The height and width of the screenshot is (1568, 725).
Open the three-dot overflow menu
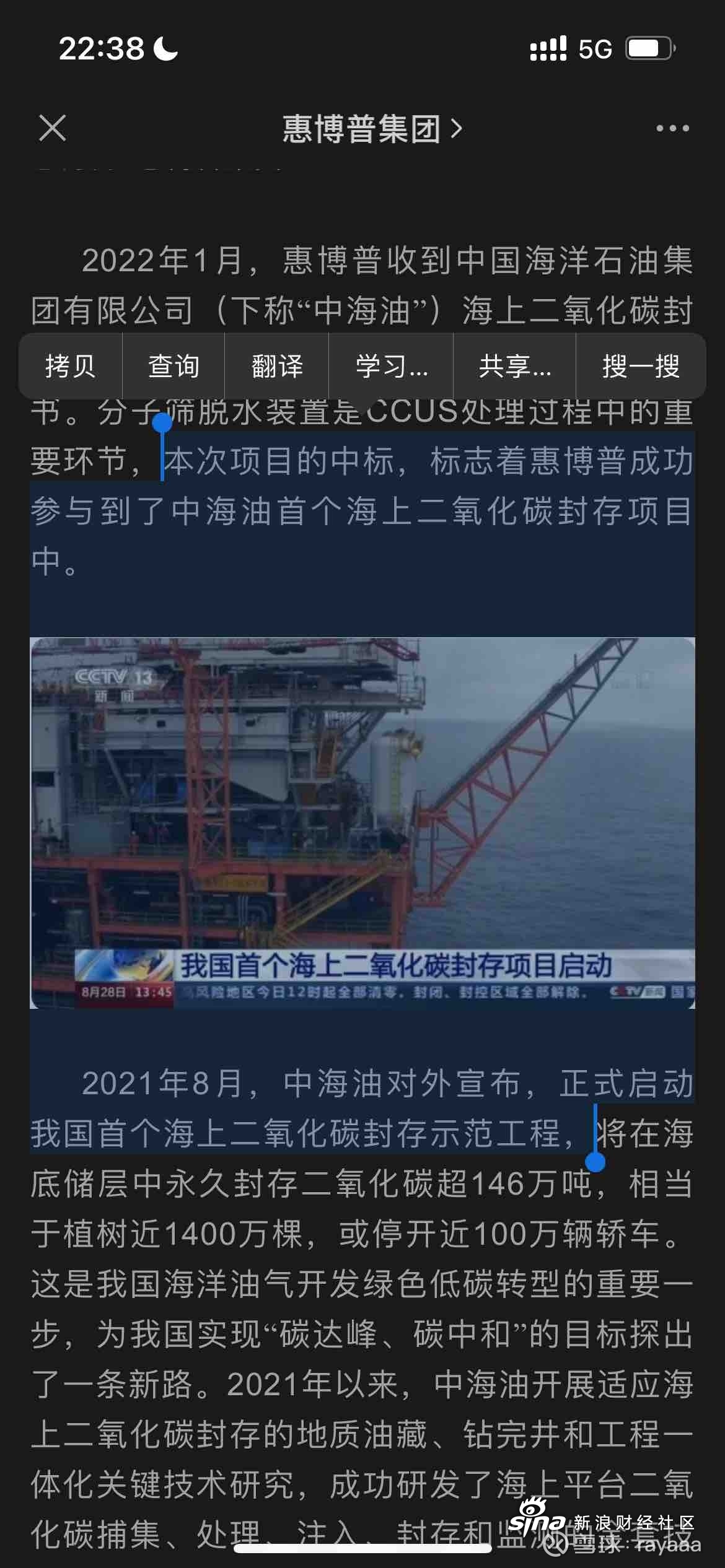(672, 128)
